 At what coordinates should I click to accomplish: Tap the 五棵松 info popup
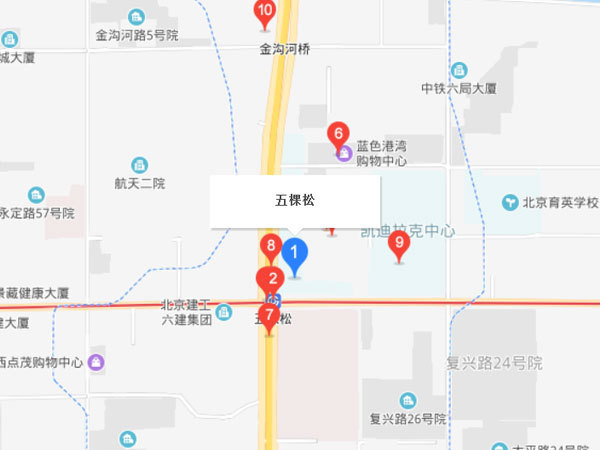[x=294, y=200]
